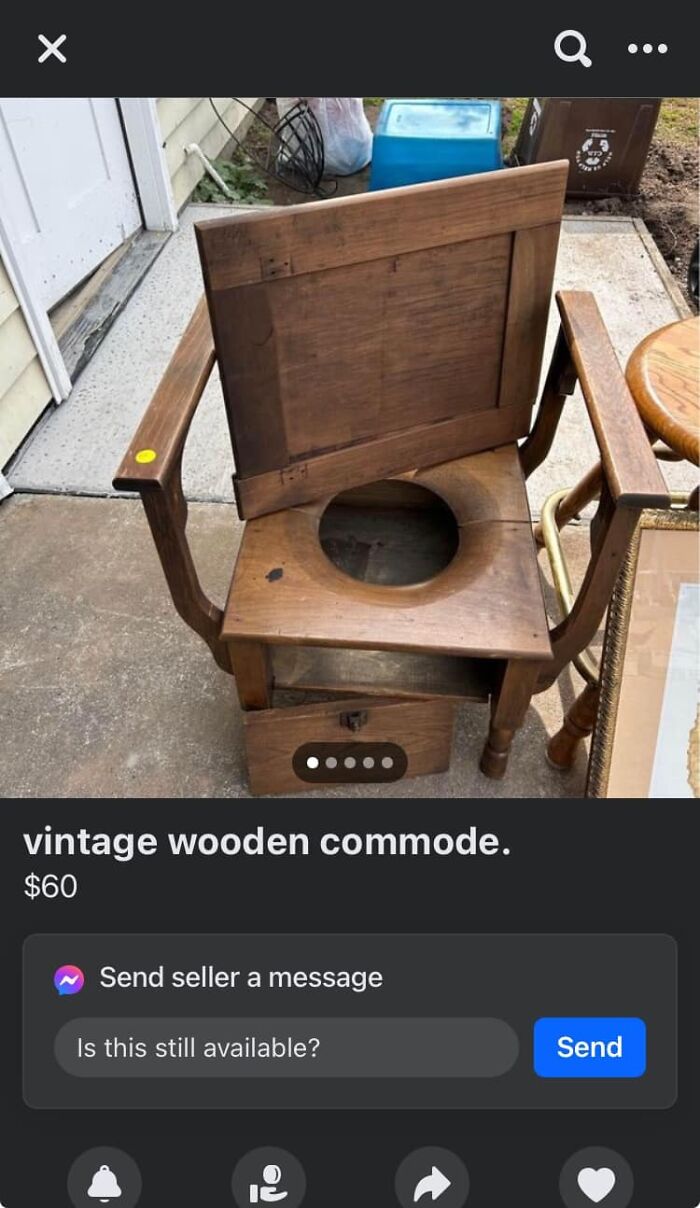Tap the photo page indicator dots

tap(350, 763)
